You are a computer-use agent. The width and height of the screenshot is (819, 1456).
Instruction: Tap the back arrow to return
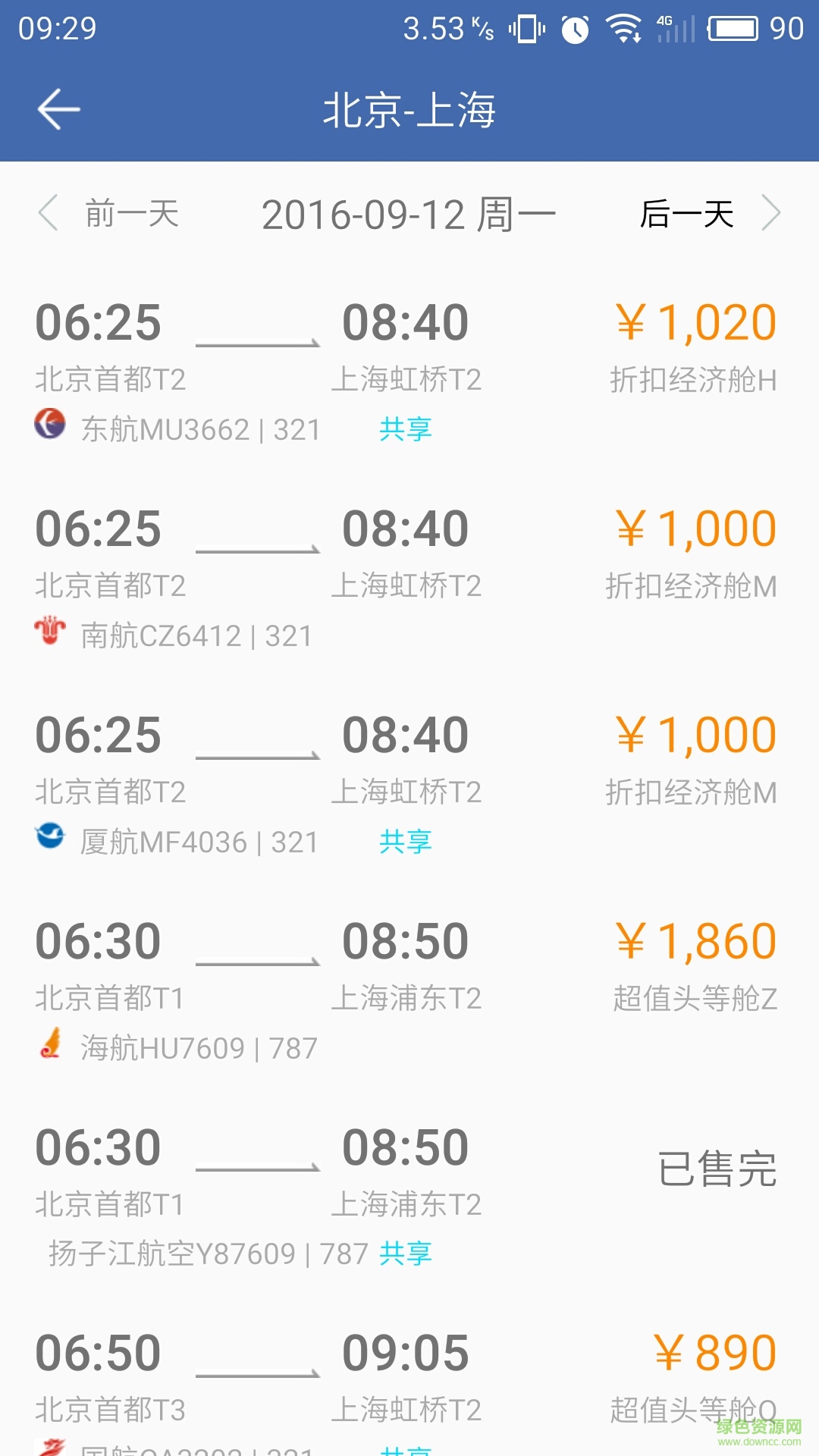[59, 108]
